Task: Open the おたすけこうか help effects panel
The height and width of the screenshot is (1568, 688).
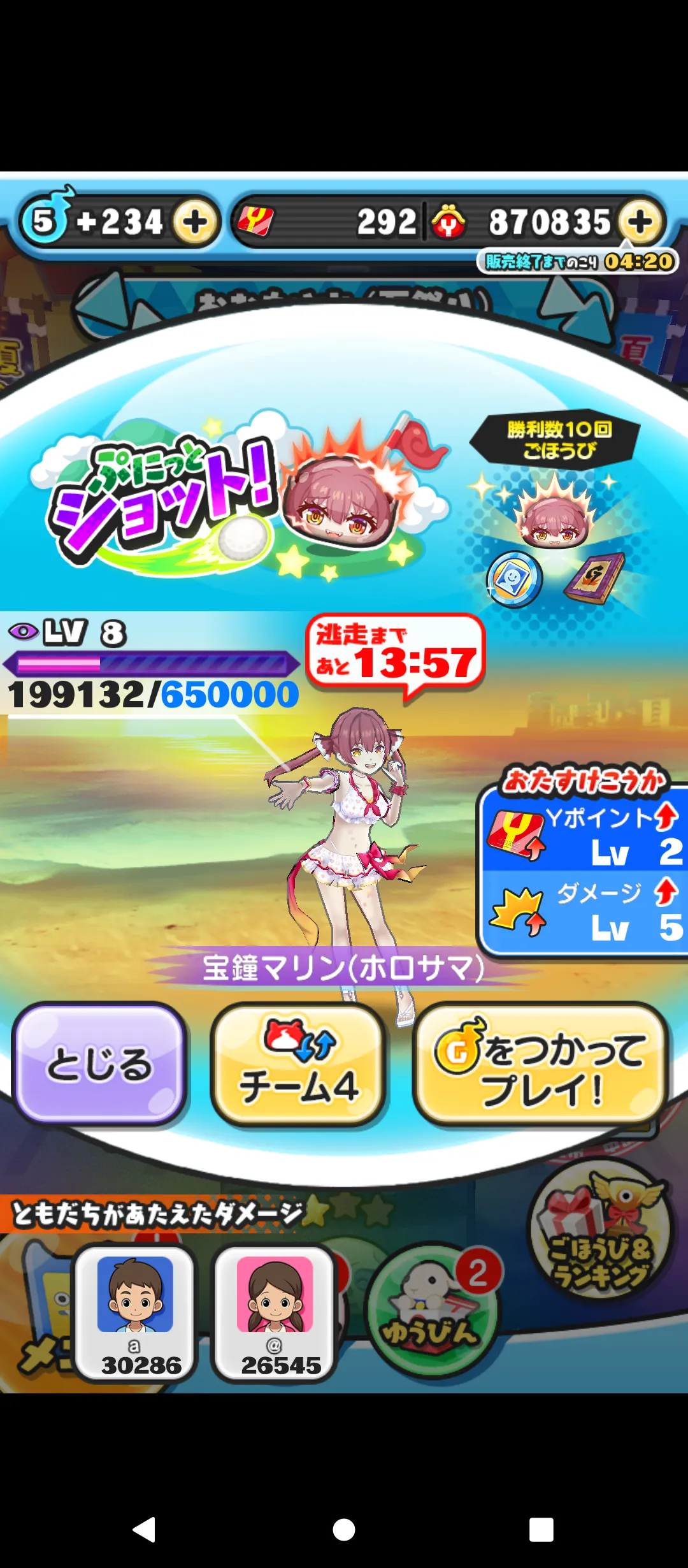Action: point(583,860)
